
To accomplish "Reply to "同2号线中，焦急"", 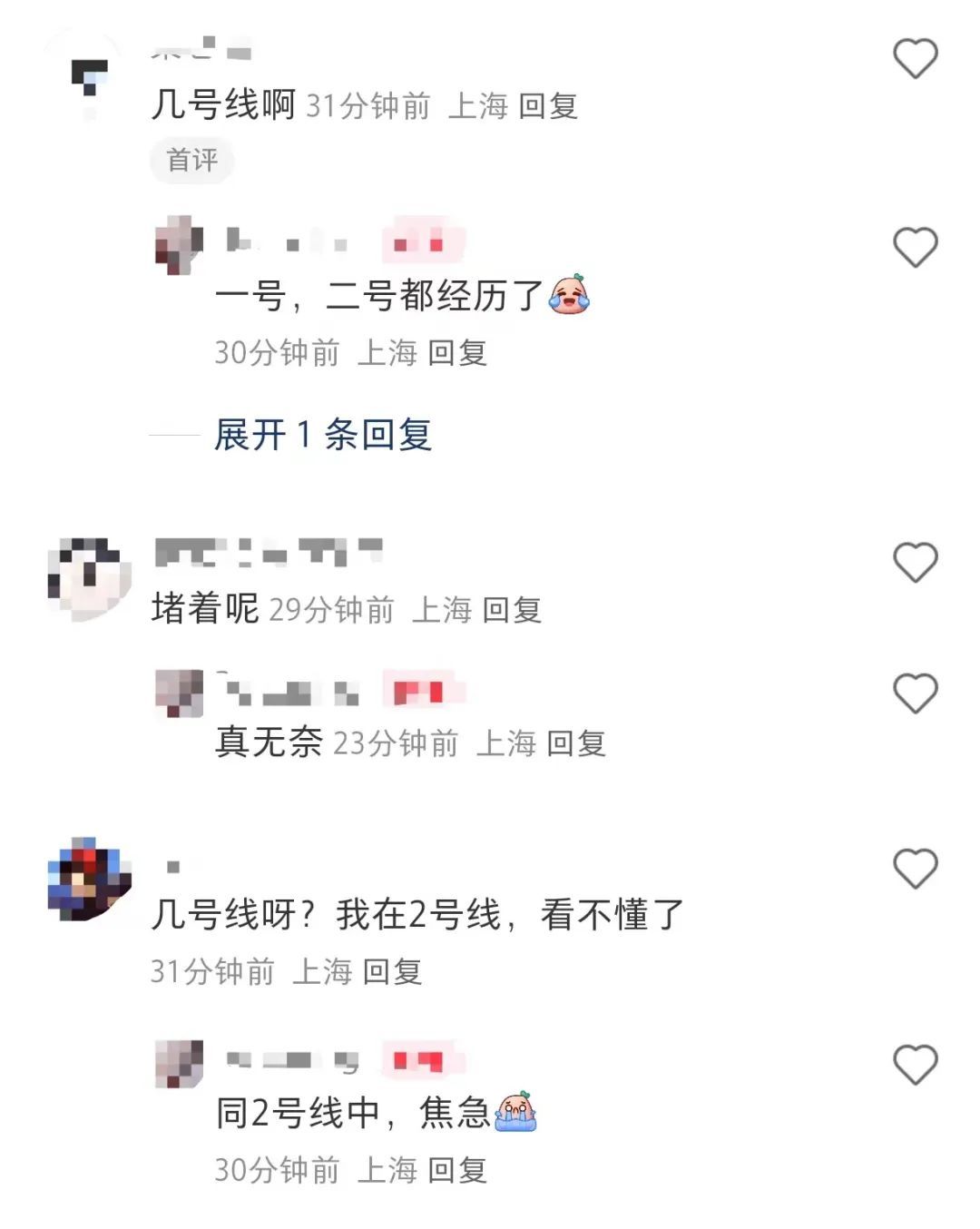I will (x=457, y=1170).
